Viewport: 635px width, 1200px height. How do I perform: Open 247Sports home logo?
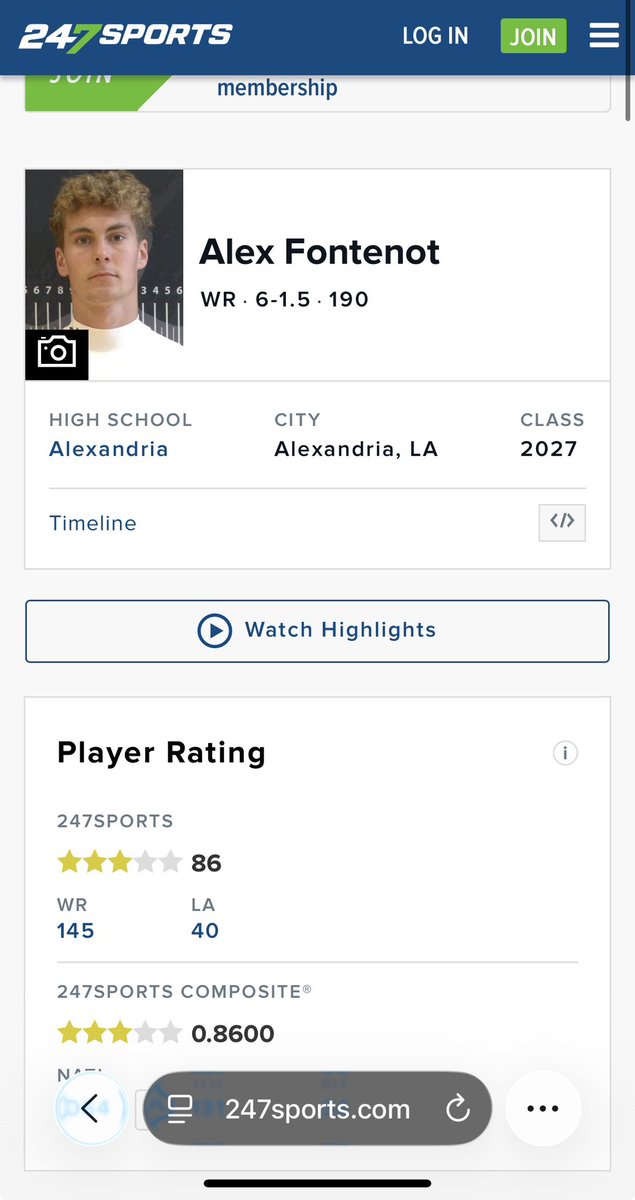(x=126, y=36)
